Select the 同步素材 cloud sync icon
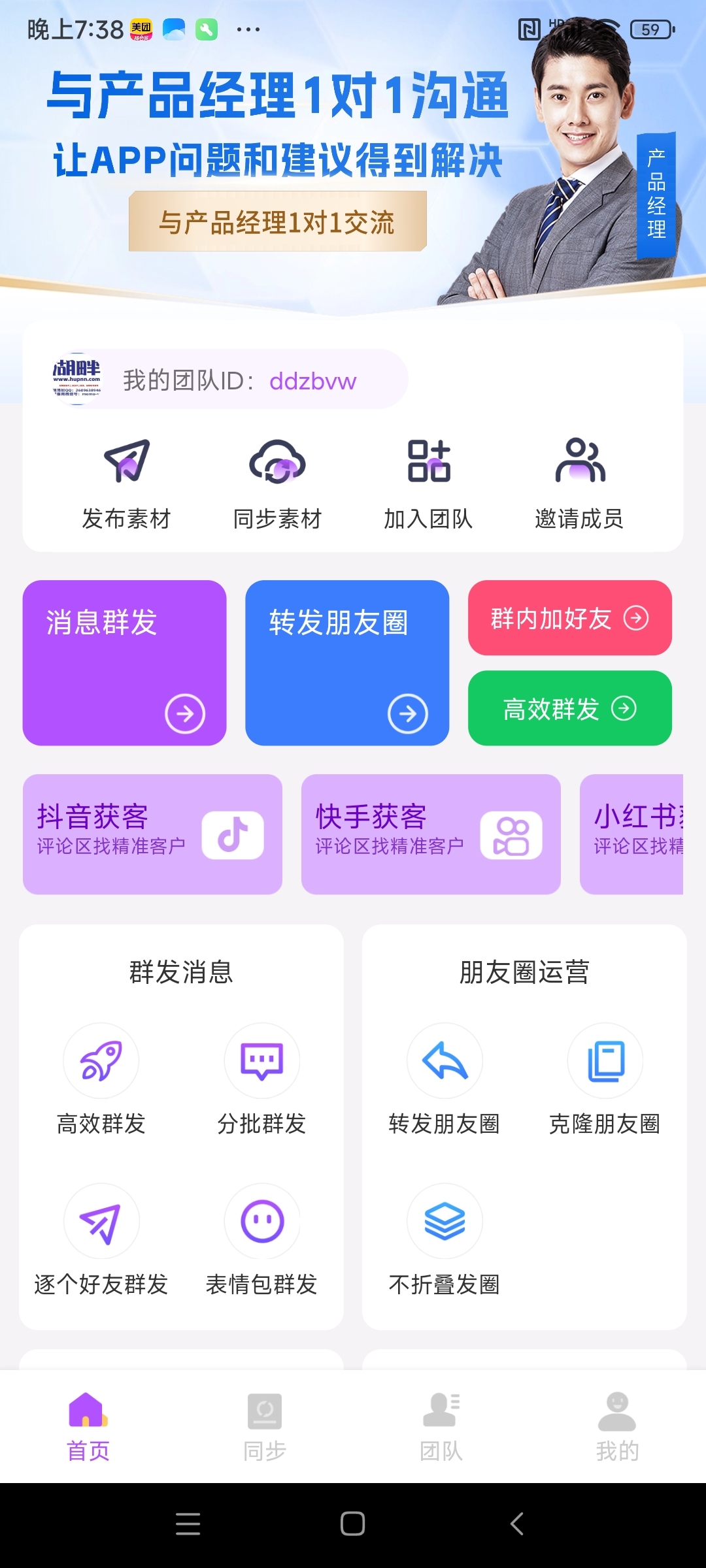This screenshot has height=1568, width=706. (278, 464)
